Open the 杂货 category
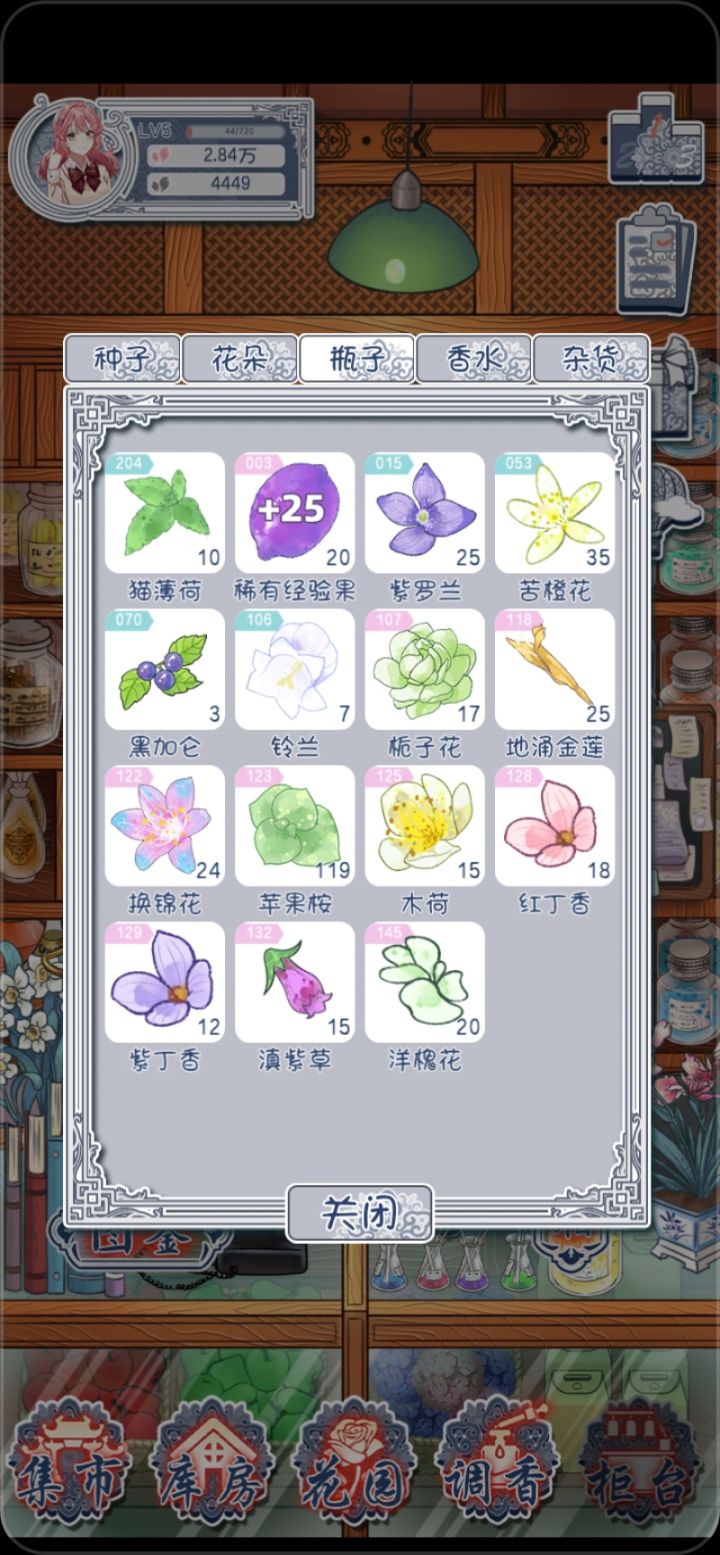Screen dimensions: 720x1555 click(x=590, y=360)
